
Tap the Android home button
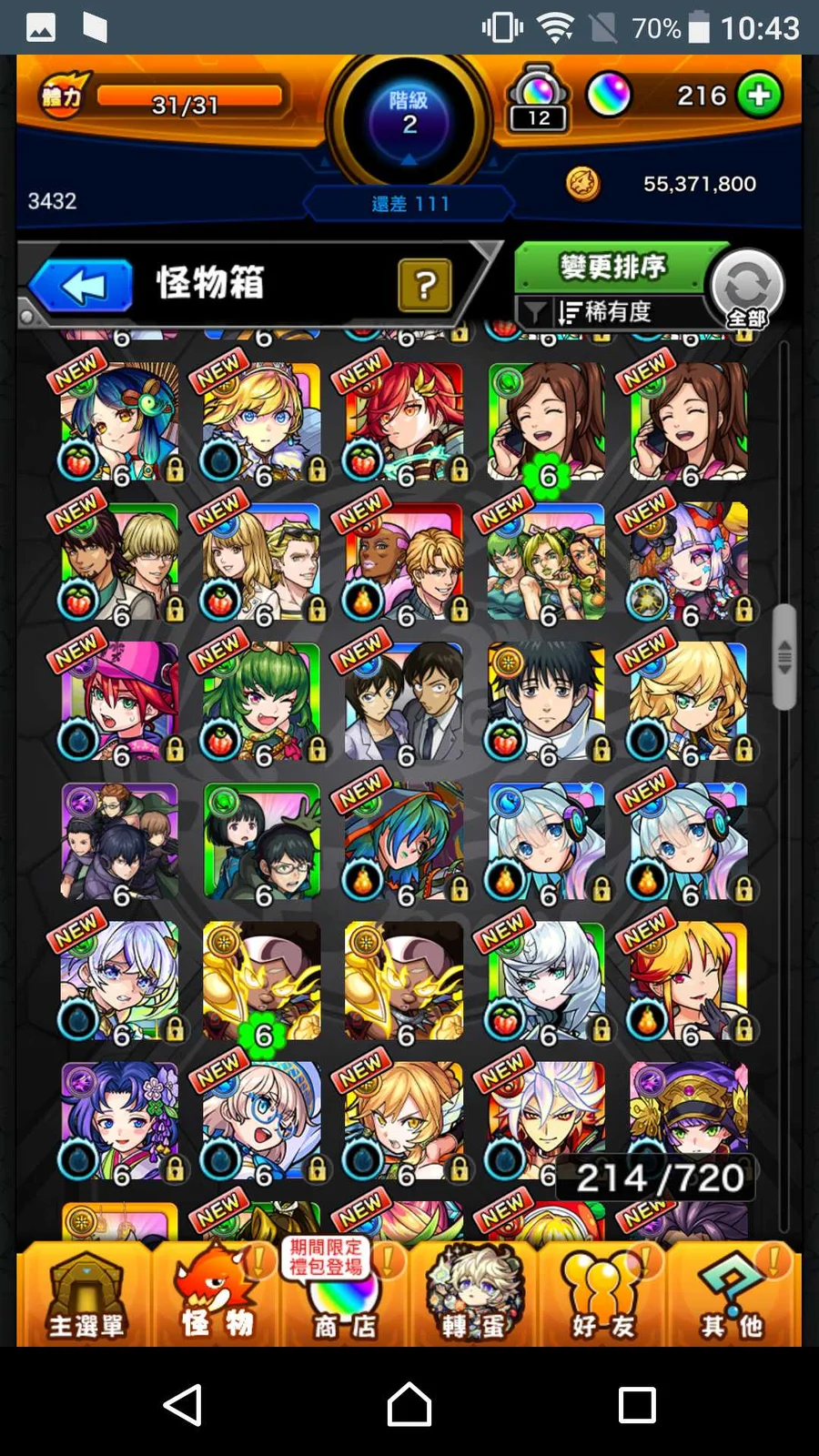pos(409,1404)
